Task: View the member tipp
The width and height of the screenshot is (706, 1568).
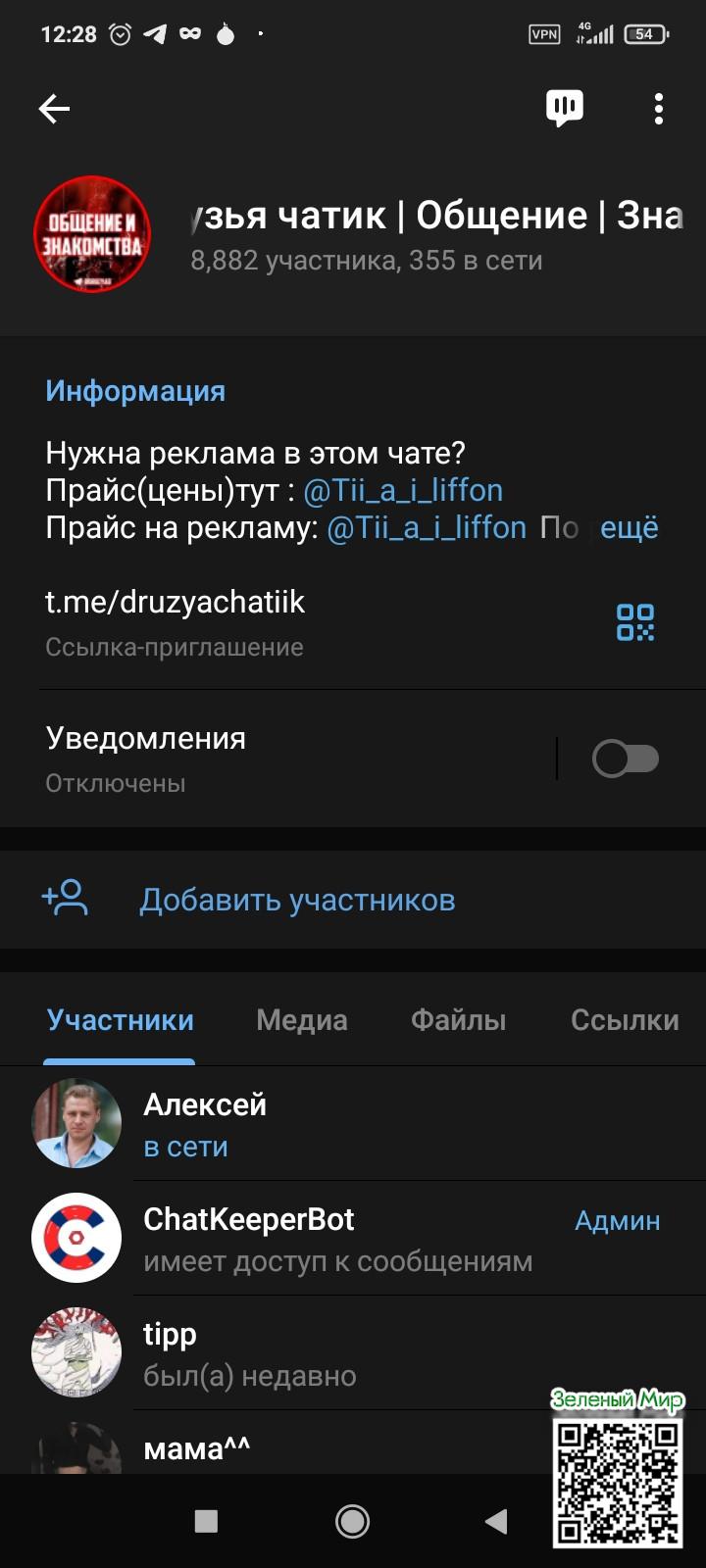Action: [x=171, y=1352]
